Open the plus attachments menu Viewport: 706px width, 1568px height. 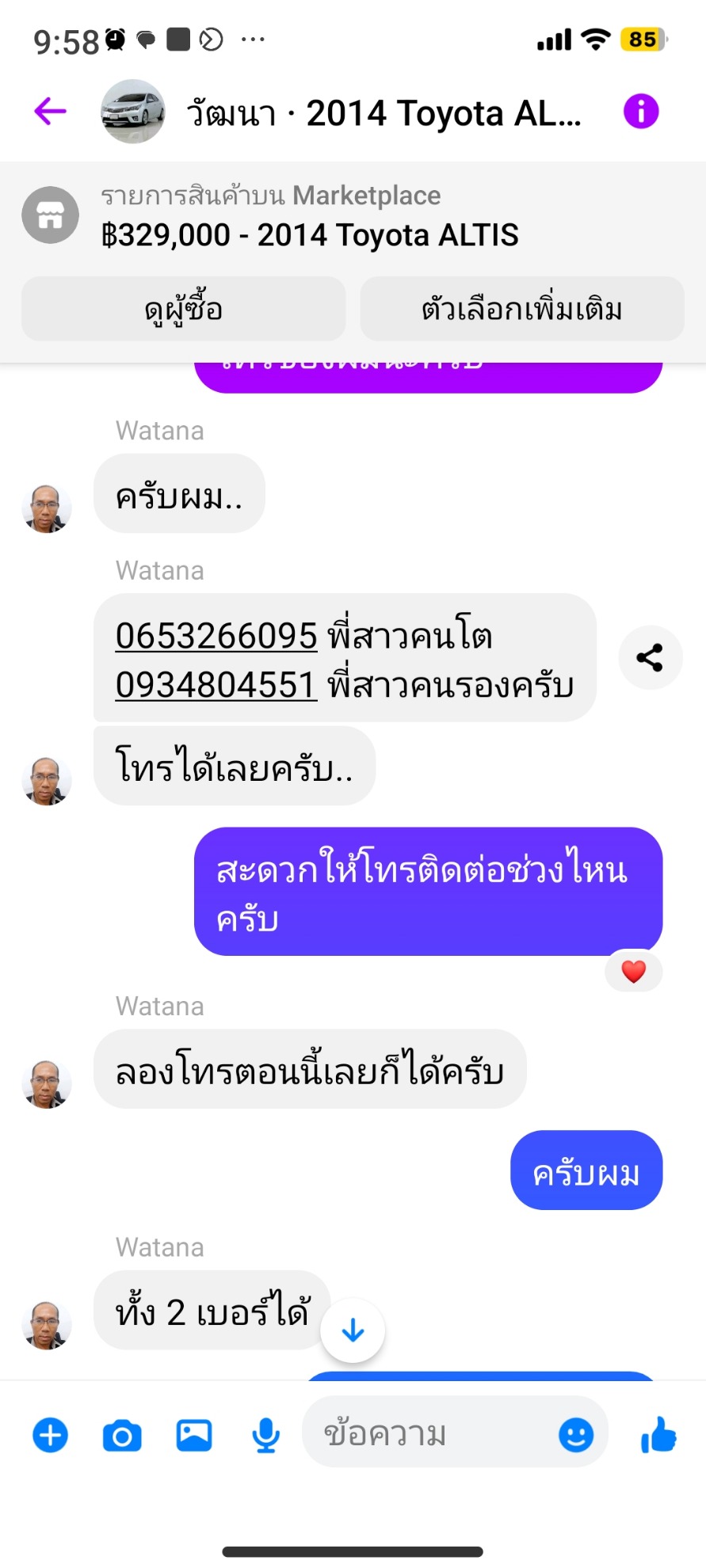pyautogui.click(x=50, y=1436)
